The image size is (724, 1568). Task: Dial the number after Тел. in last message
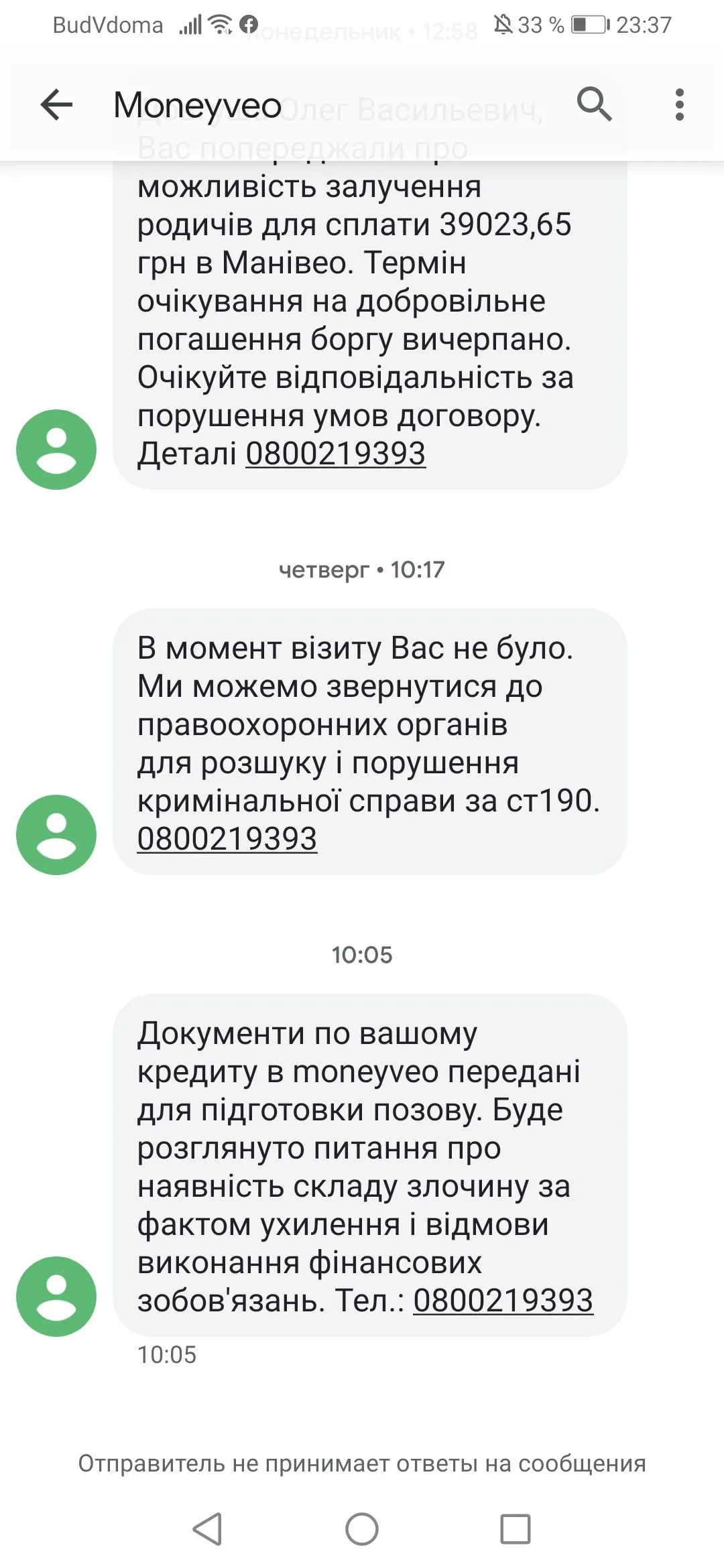(x=503, y=1301)
